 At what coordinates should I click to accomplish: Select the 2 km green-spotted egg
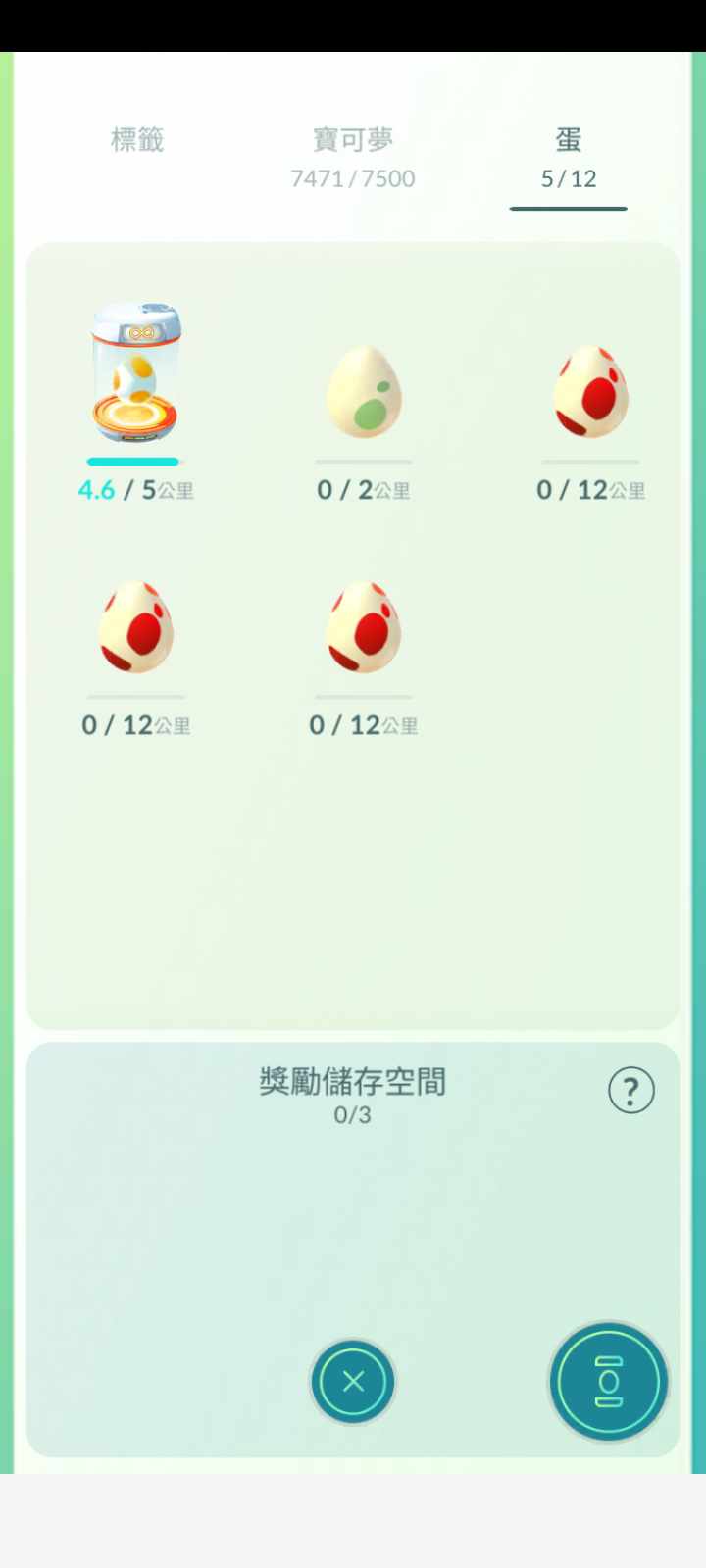tap(363, 392)
